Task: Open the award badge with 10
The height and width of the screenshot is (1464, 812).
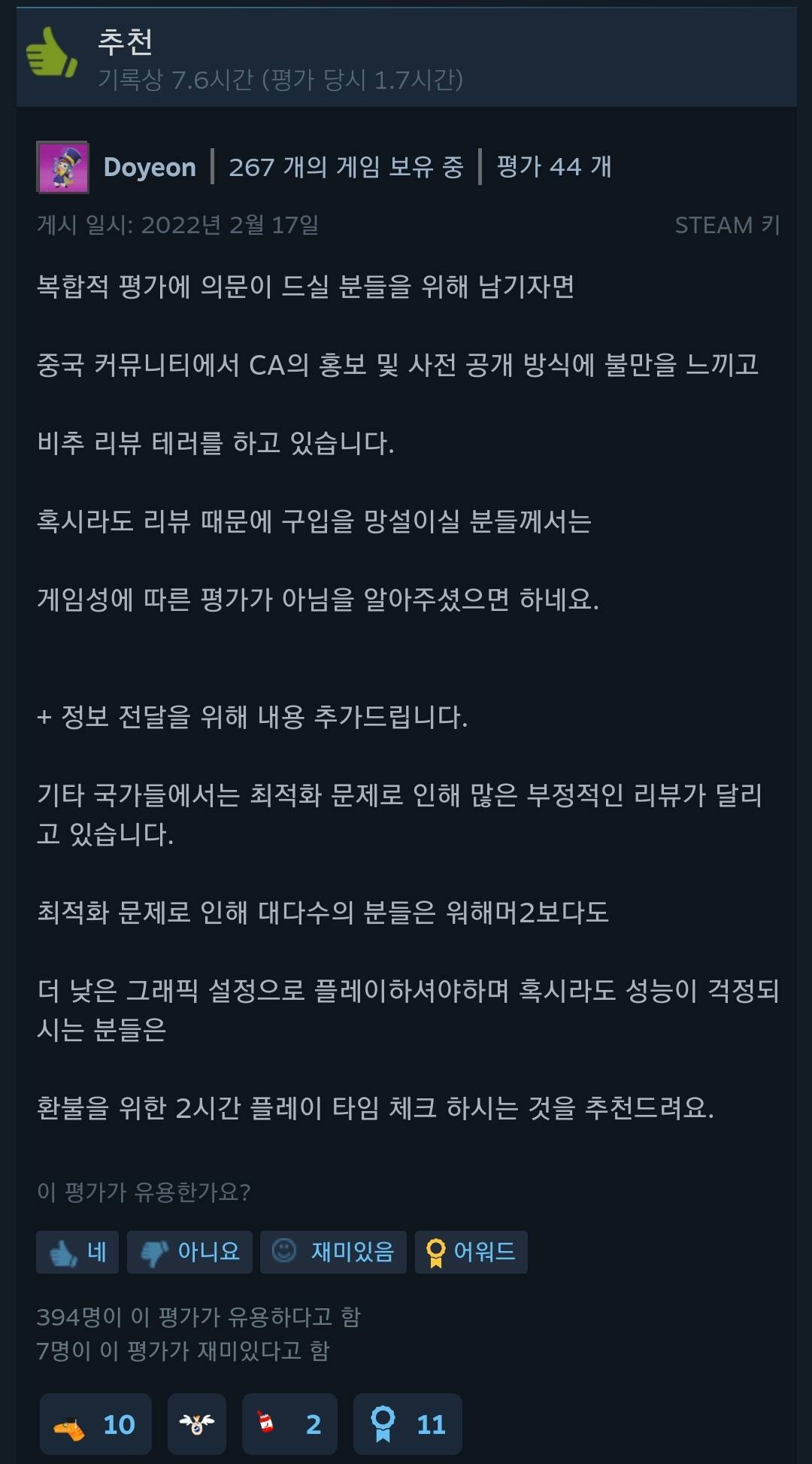Action: [x=95, y=1424]
